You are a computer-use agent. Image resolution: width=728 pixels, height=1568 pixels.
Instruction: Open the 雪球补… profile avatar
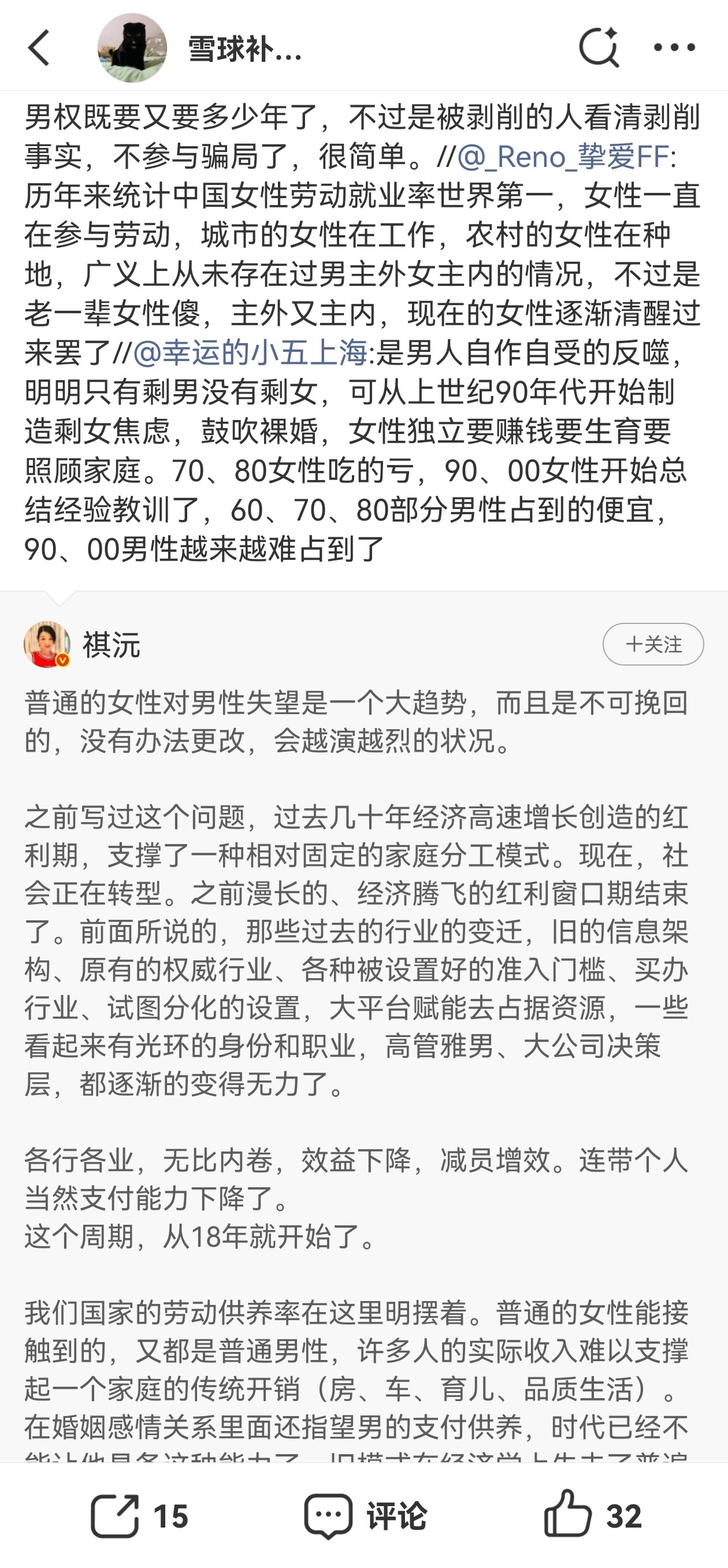click(x=132, y=47)
